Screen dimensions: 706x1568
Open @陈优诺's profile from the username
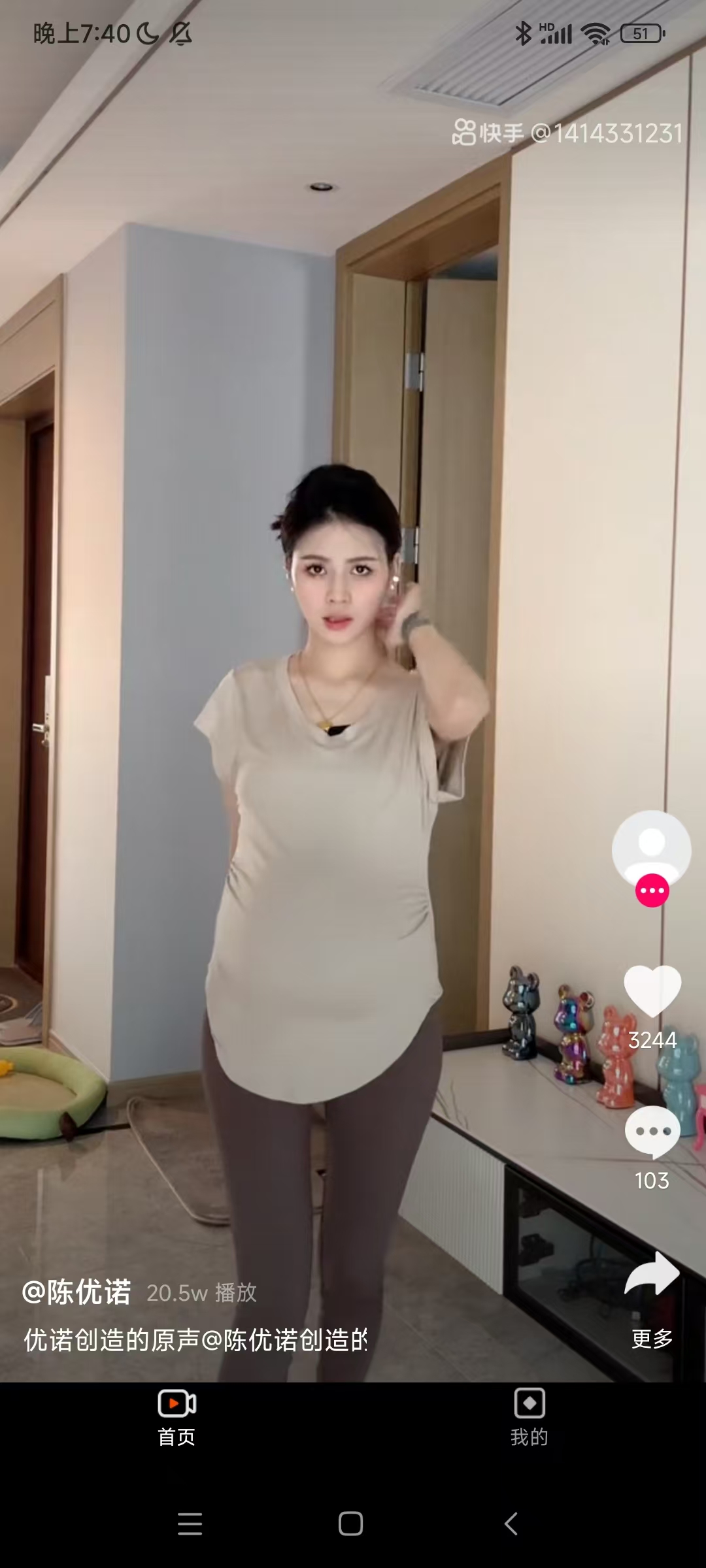[x=77, y=1292]
